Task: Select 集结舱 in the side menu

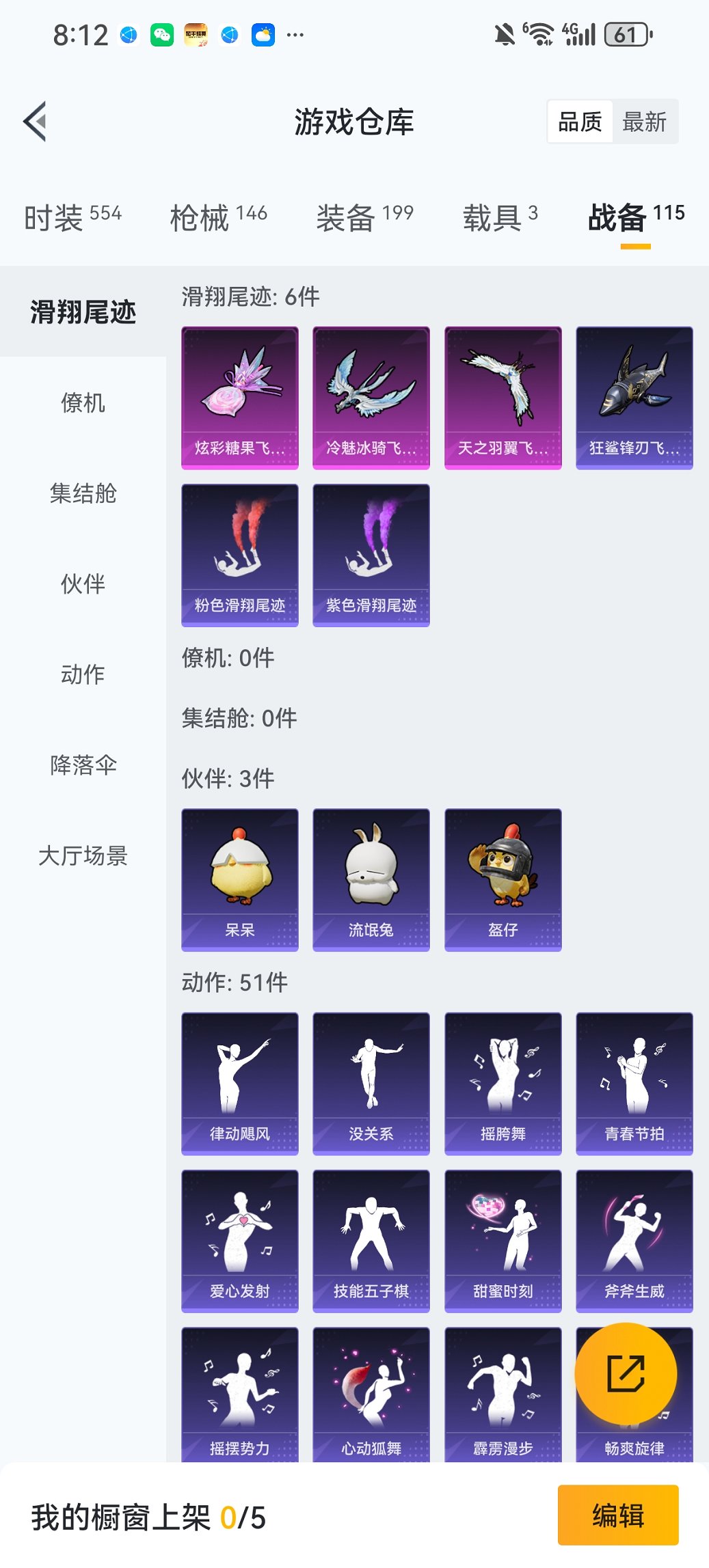Action: (x=83, y=493)
